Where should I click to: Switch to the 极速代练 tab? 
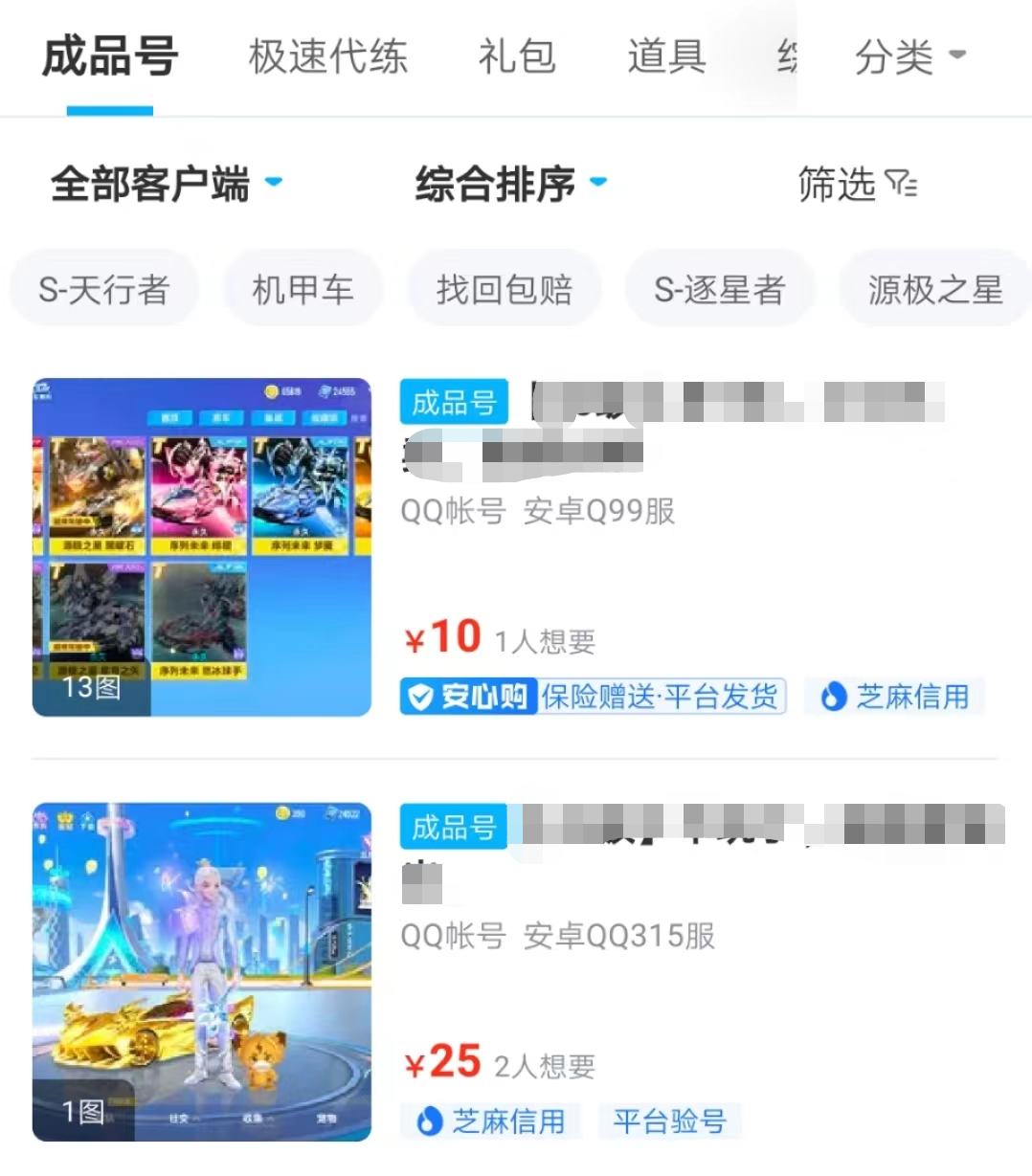point(327,57)
